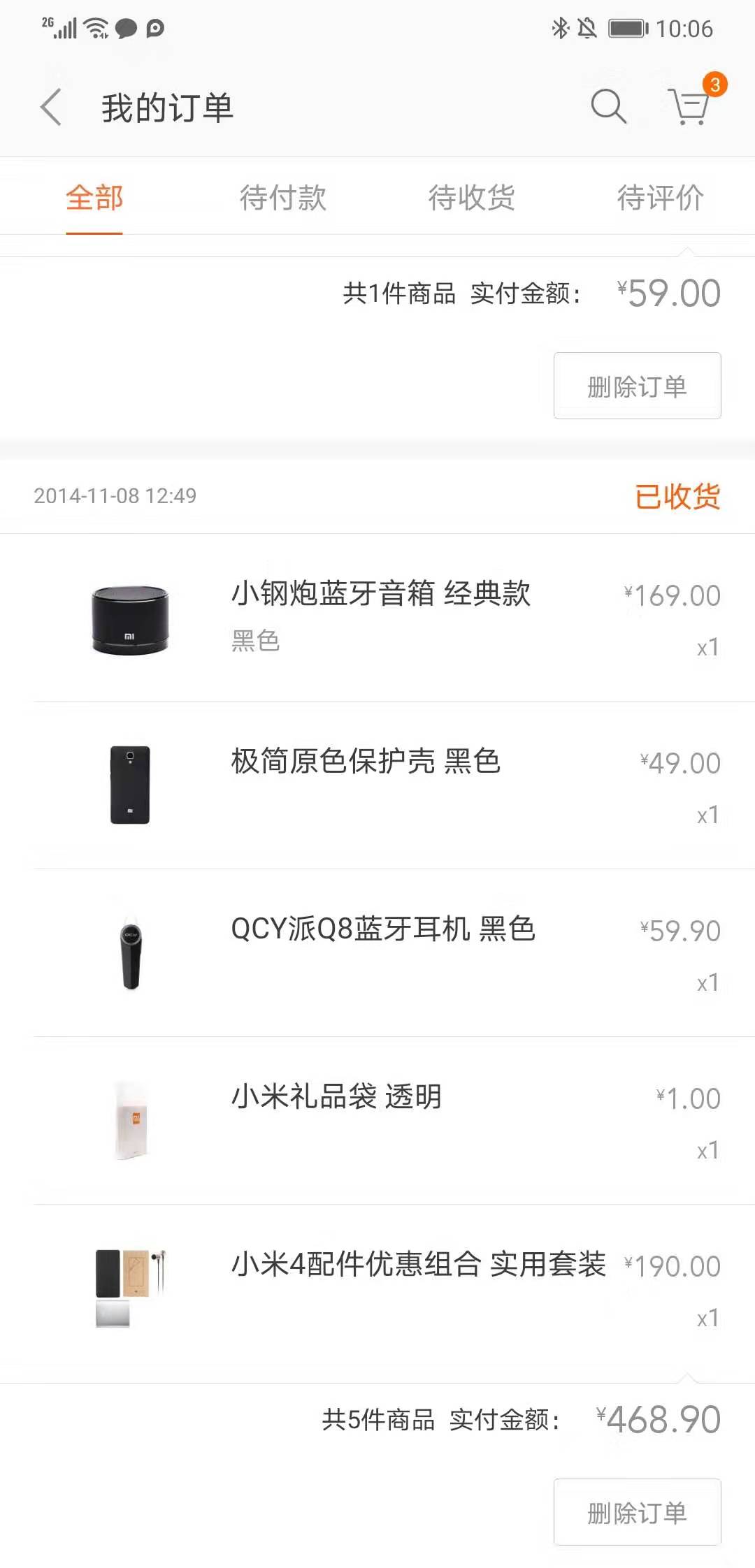Viewport: 755px width, 1568px height.
Task: Switch to the 待付款 tab
Action: (x=283, y=199)
